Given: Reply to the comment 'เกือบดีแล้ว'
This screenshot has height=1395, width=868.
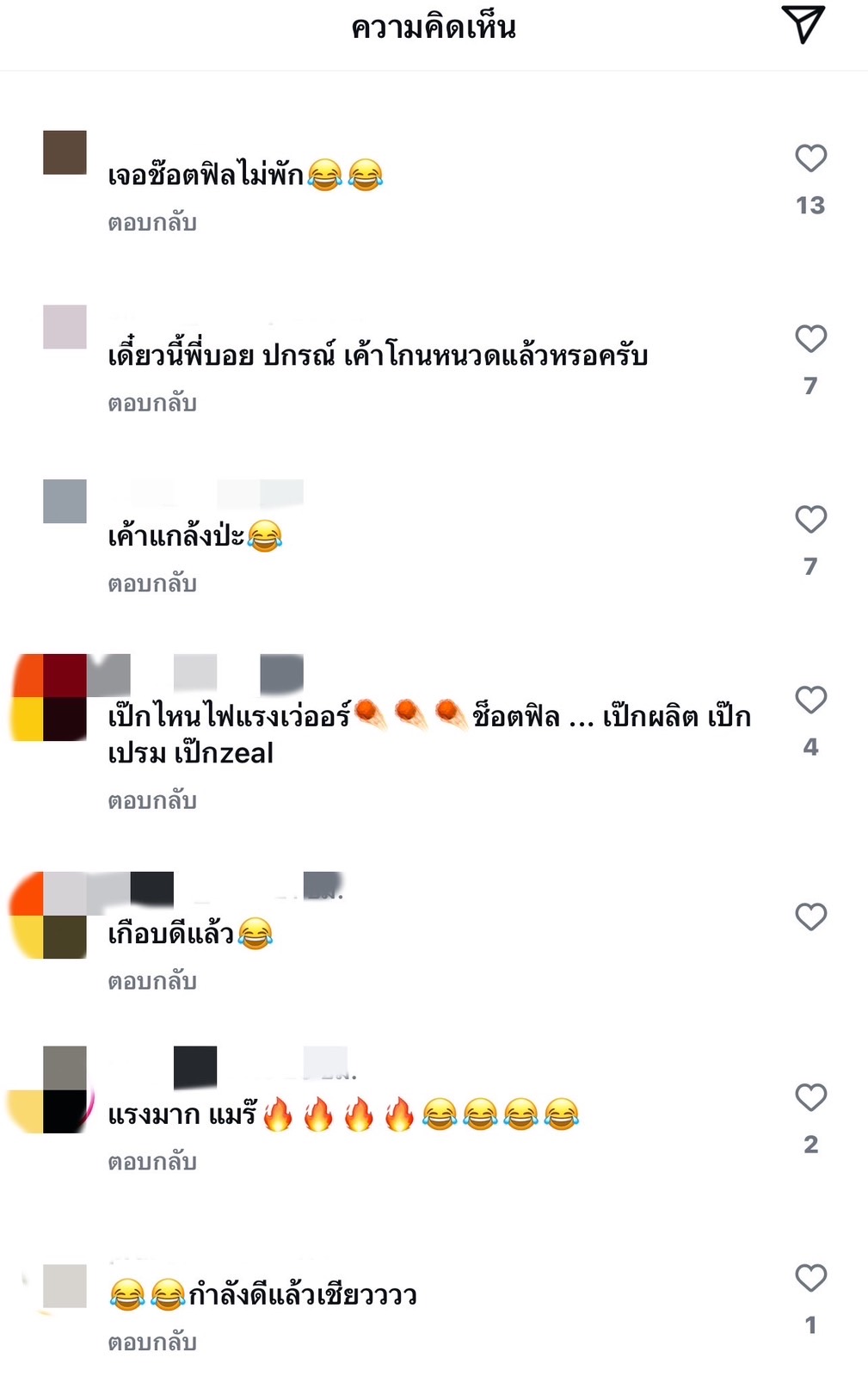Looking at the screenshot, I should 152,982.
